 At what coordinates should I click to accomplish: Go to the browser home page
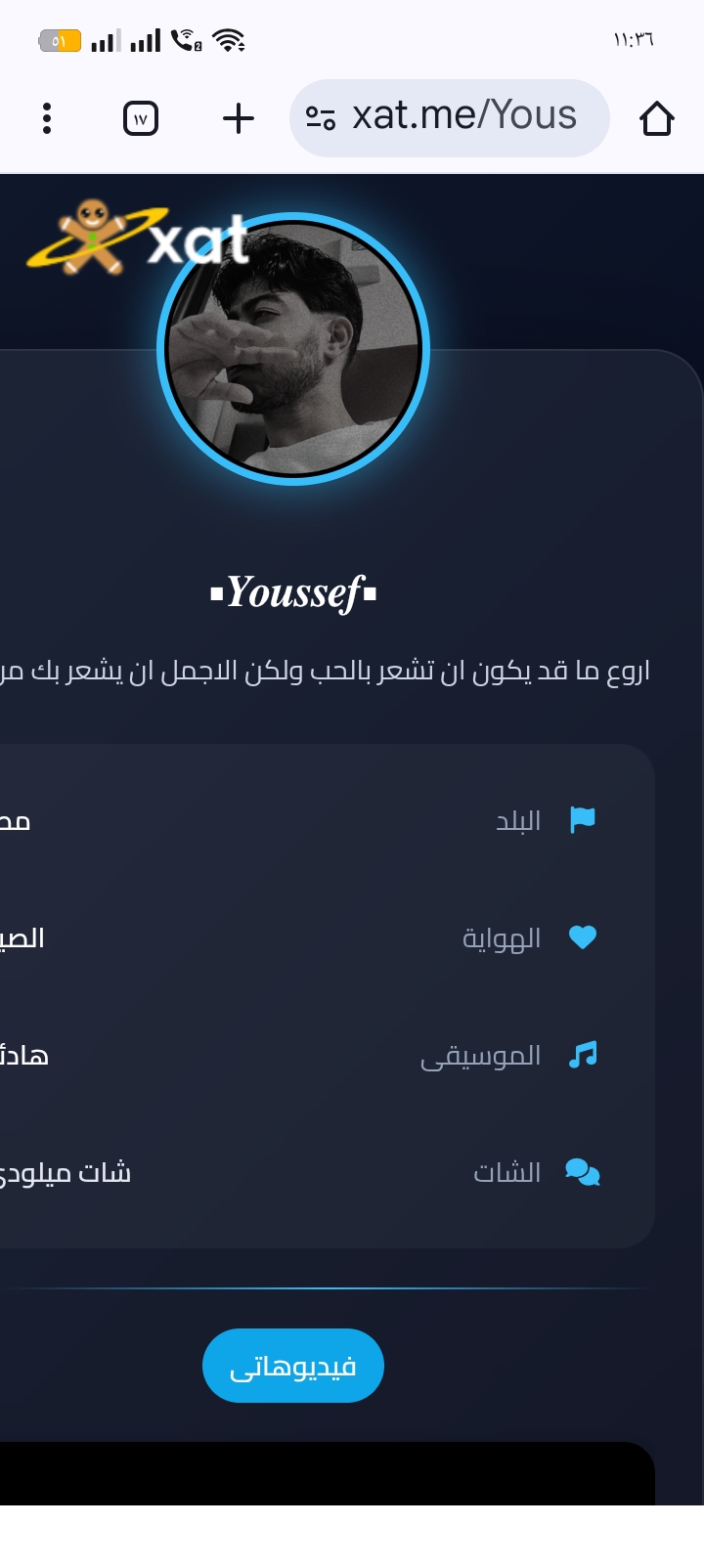point(656,118)
